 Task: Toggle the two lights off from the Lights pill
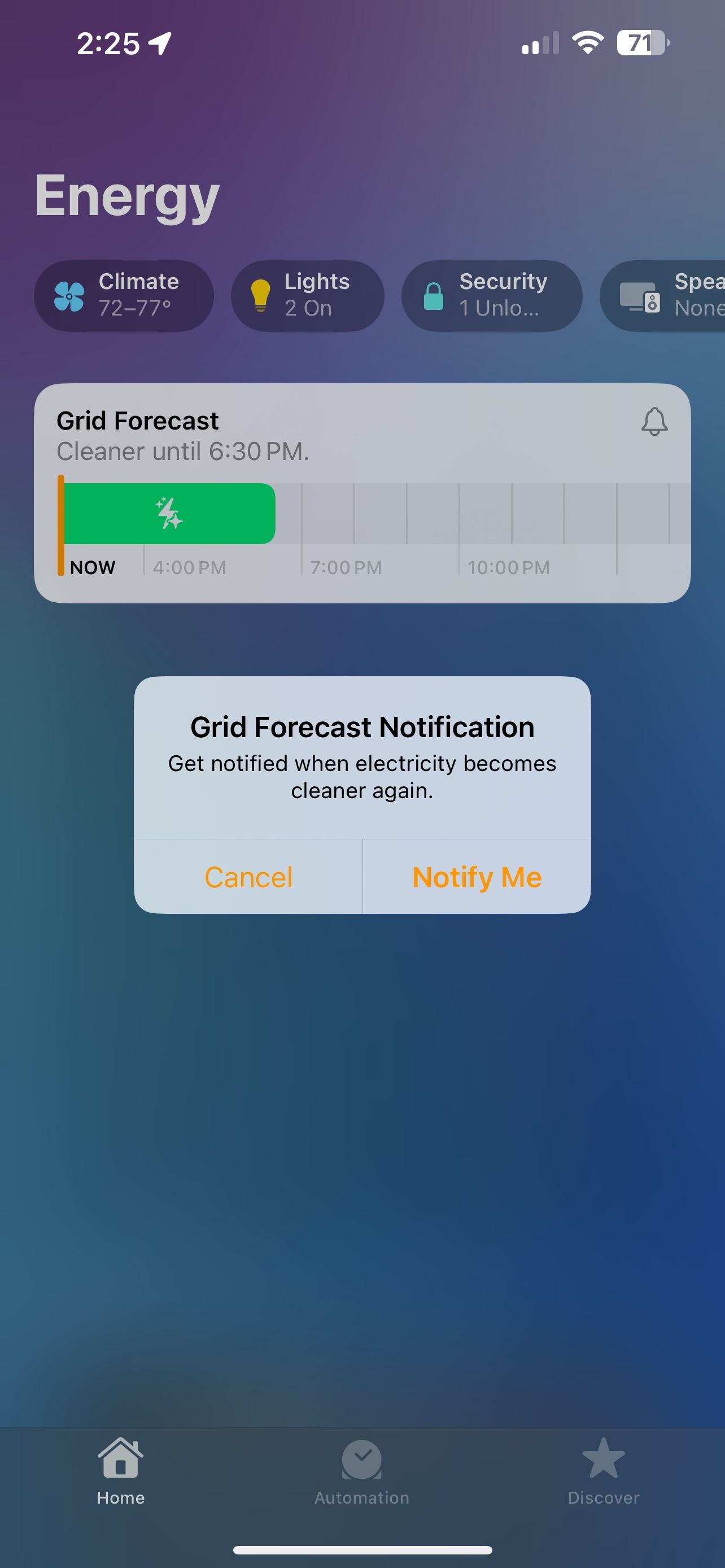pyautogui.click(x=307, y=296)
